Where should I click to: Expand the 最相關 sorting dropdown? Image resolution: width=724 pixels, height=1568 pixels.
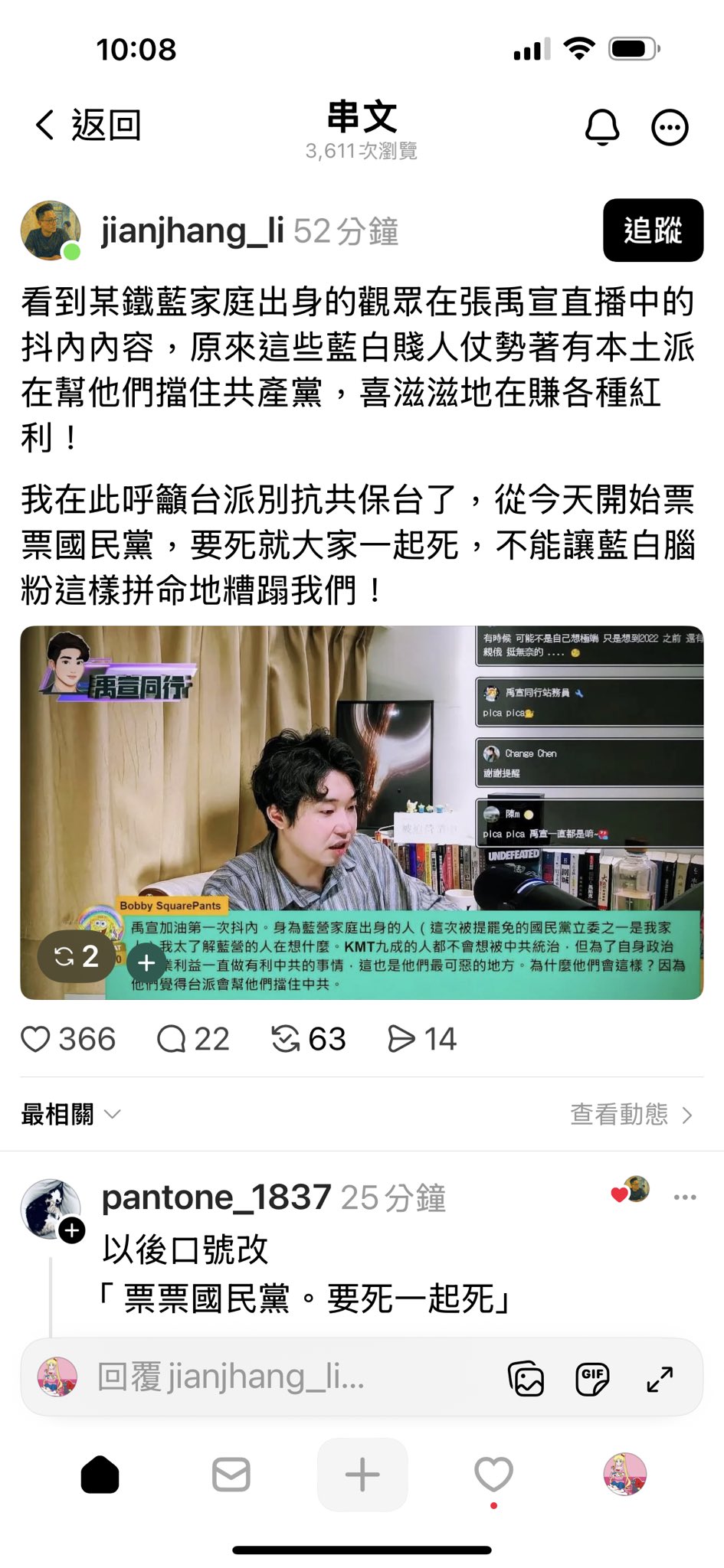(x=70, y=1115)
